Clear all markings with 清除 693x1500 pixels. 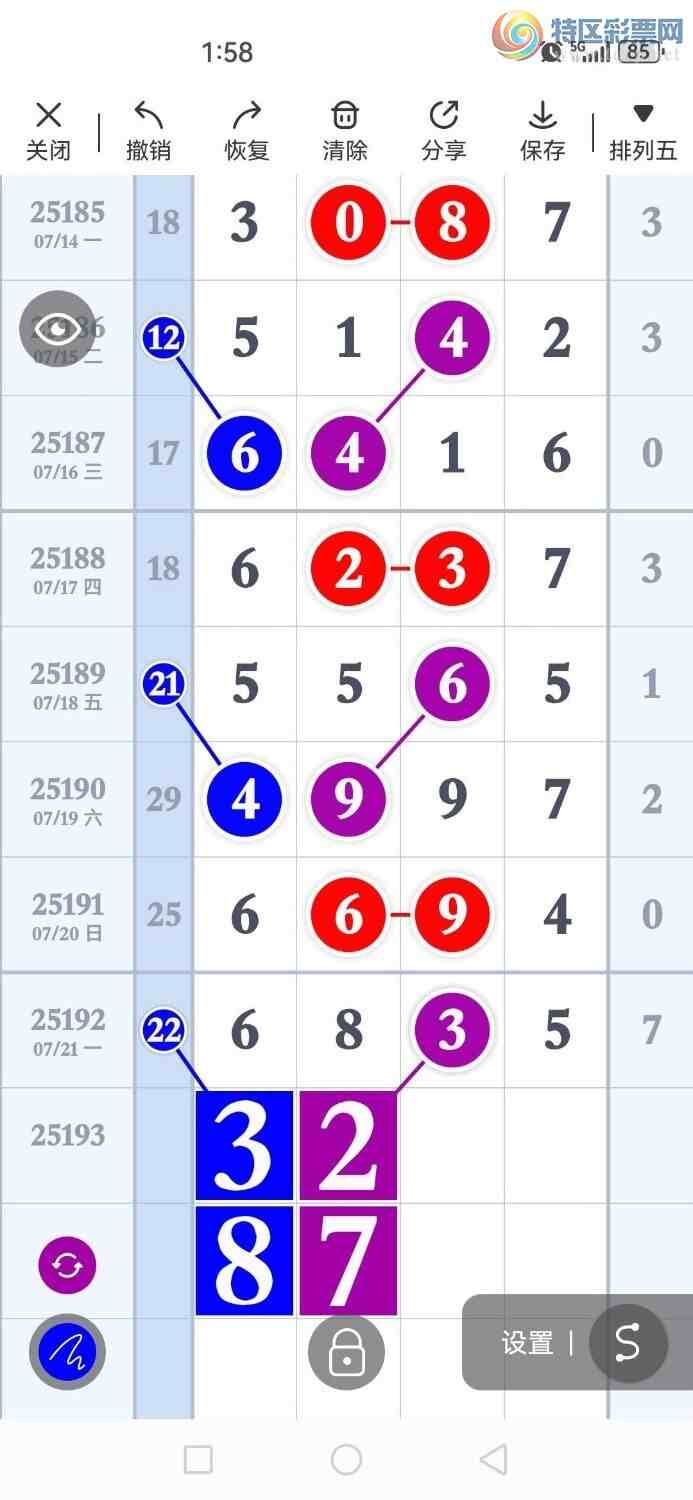tap(345, 131)
